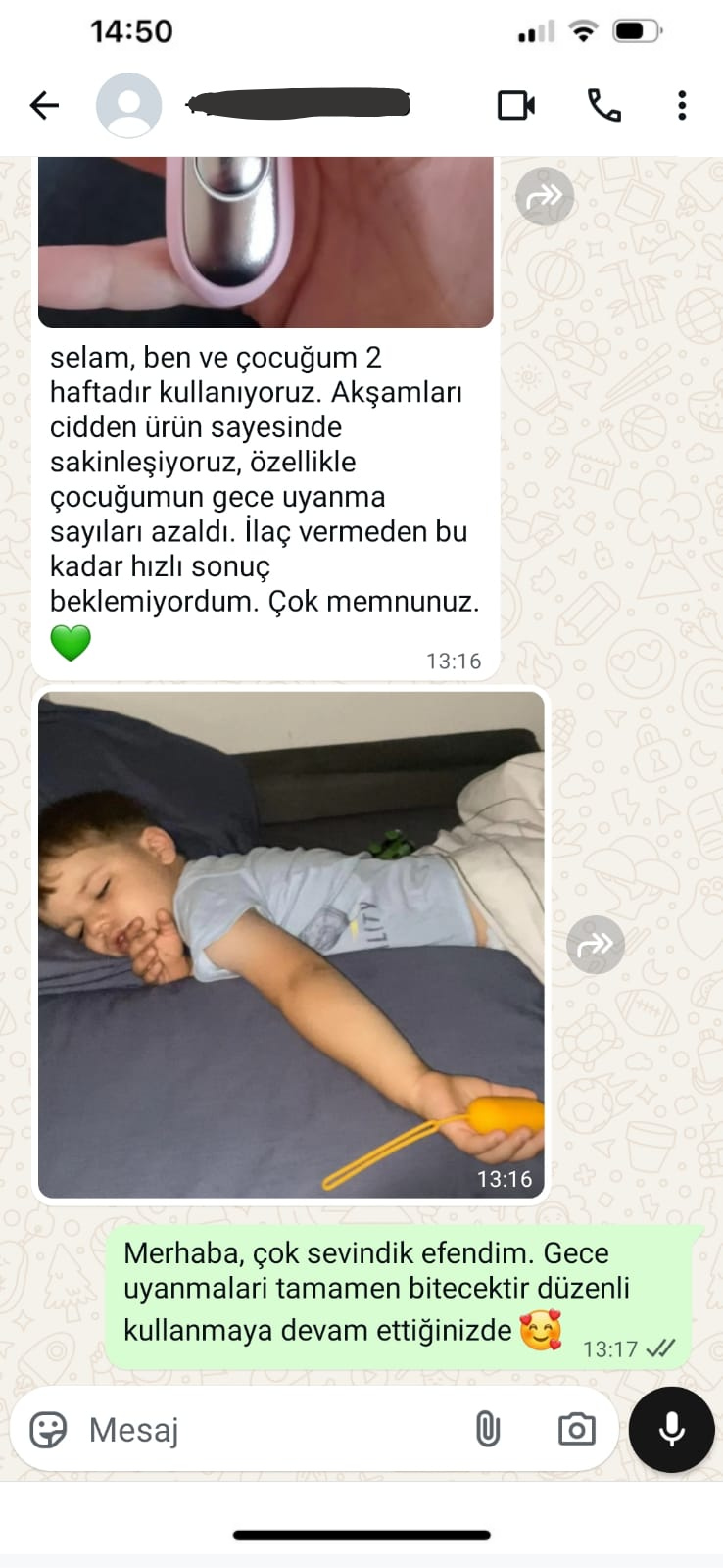Forward the pink device photo
Screen dimensions: 723x1568
545,197
